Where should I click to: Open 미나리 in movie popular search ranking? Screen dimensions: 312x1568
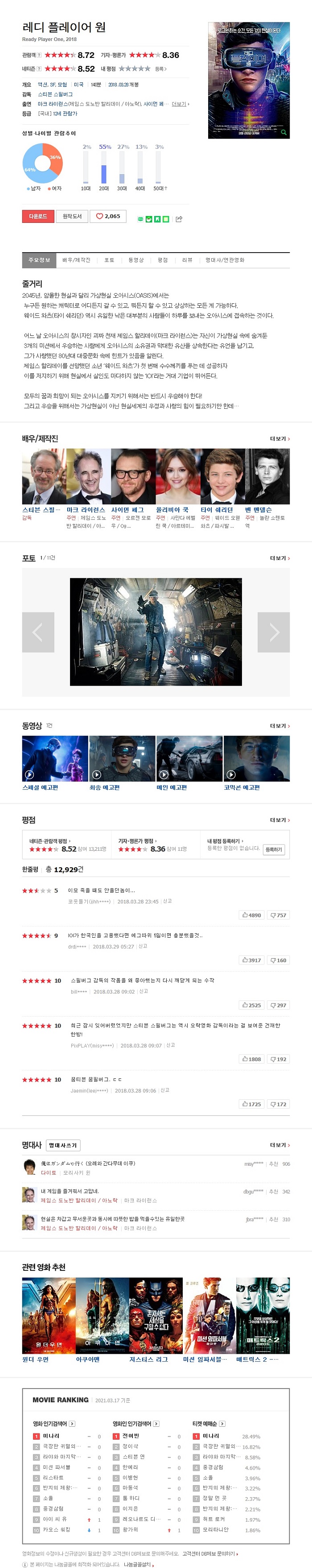pyautogui.click(x=51, y=1436)
